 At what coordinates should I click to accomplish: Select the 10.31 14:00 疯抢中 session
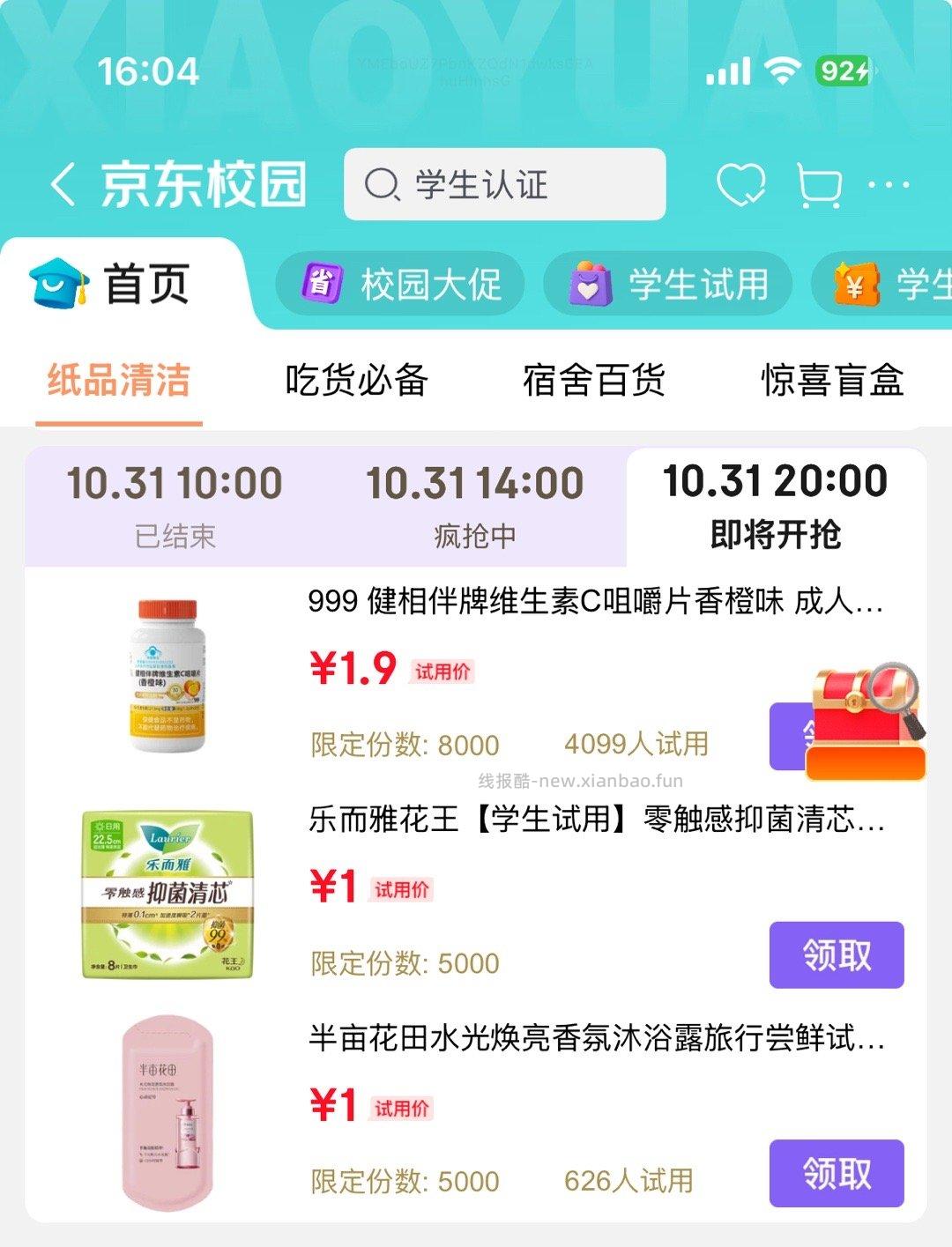(x=473, y=505)
